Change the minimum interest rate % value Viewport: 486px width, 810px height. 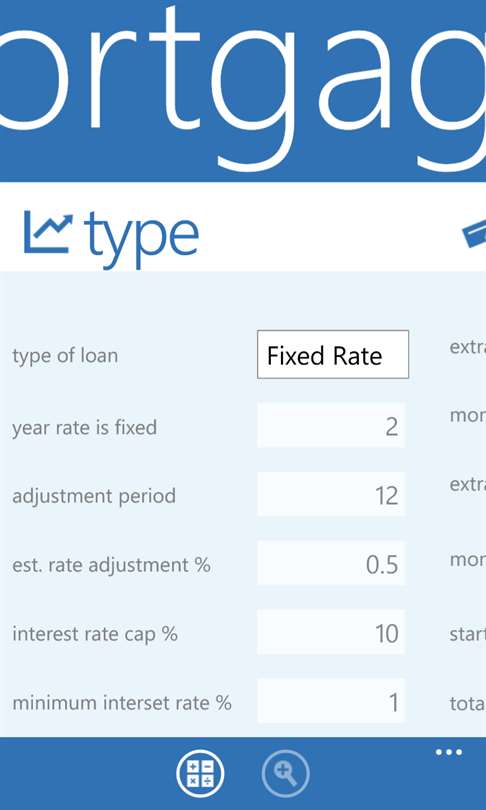click(331, 701)
